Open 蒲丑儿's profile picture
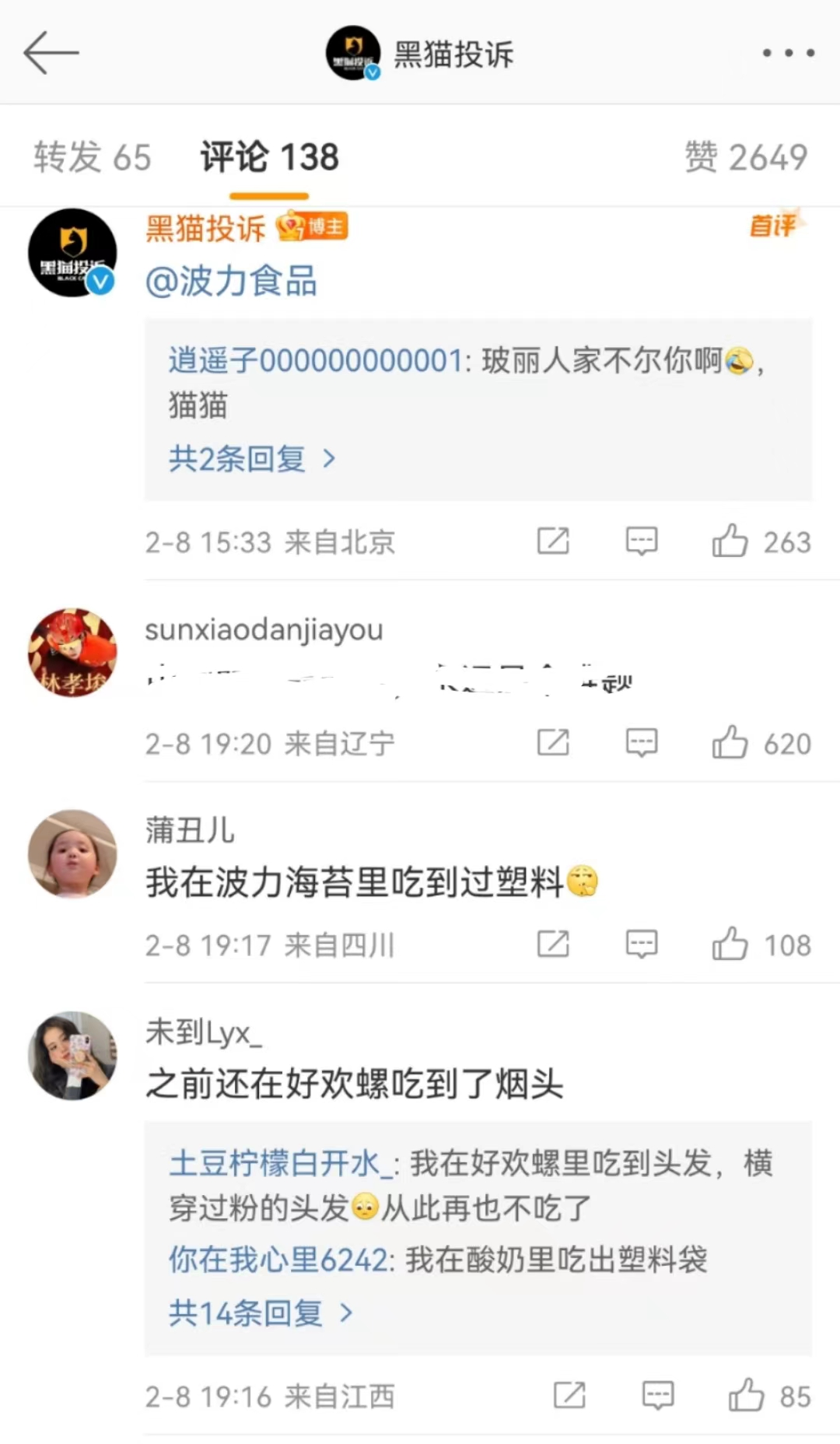This screenshot has height=1444, width=840. click(72, 853)
